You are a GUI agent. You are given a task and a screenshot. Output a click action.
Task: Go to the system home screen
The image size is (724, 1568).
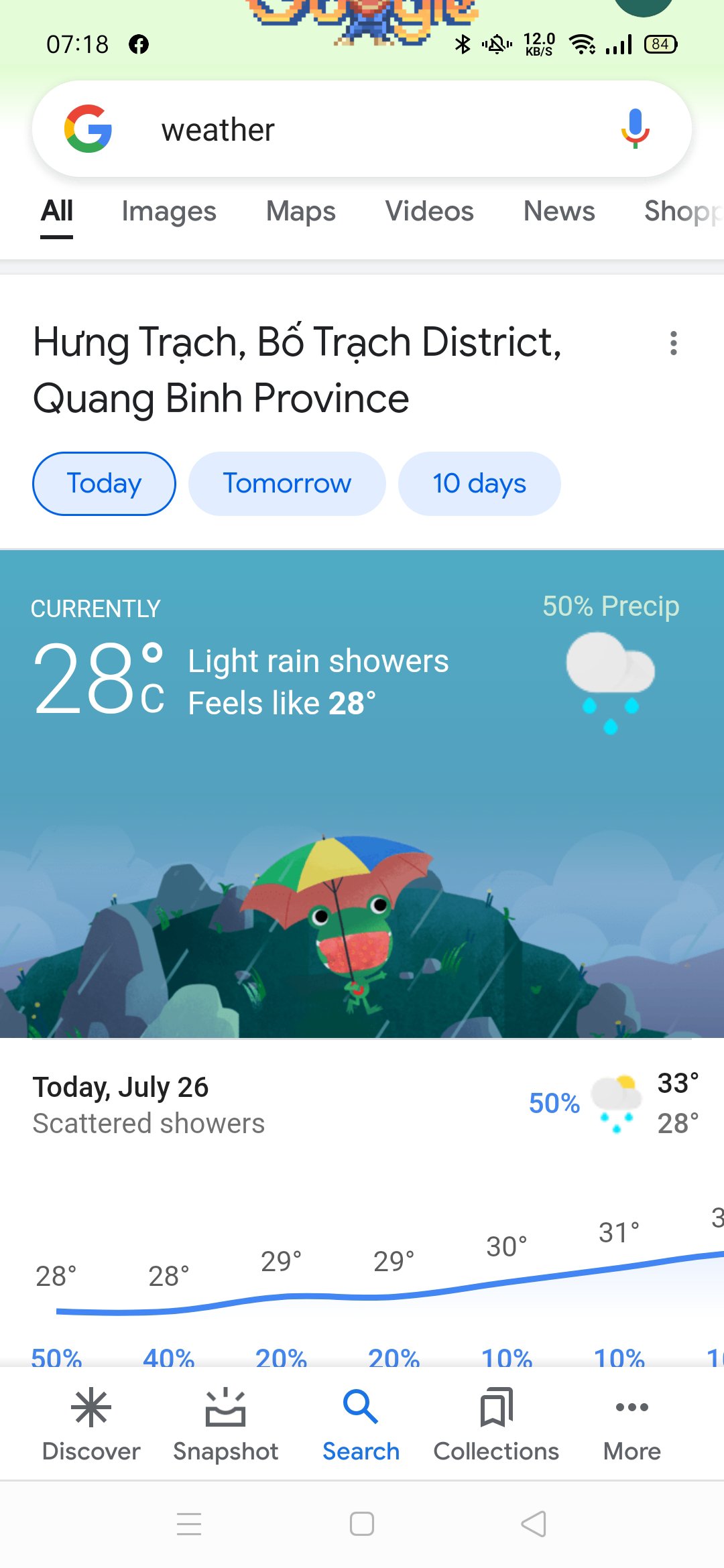coord(362,1524)
